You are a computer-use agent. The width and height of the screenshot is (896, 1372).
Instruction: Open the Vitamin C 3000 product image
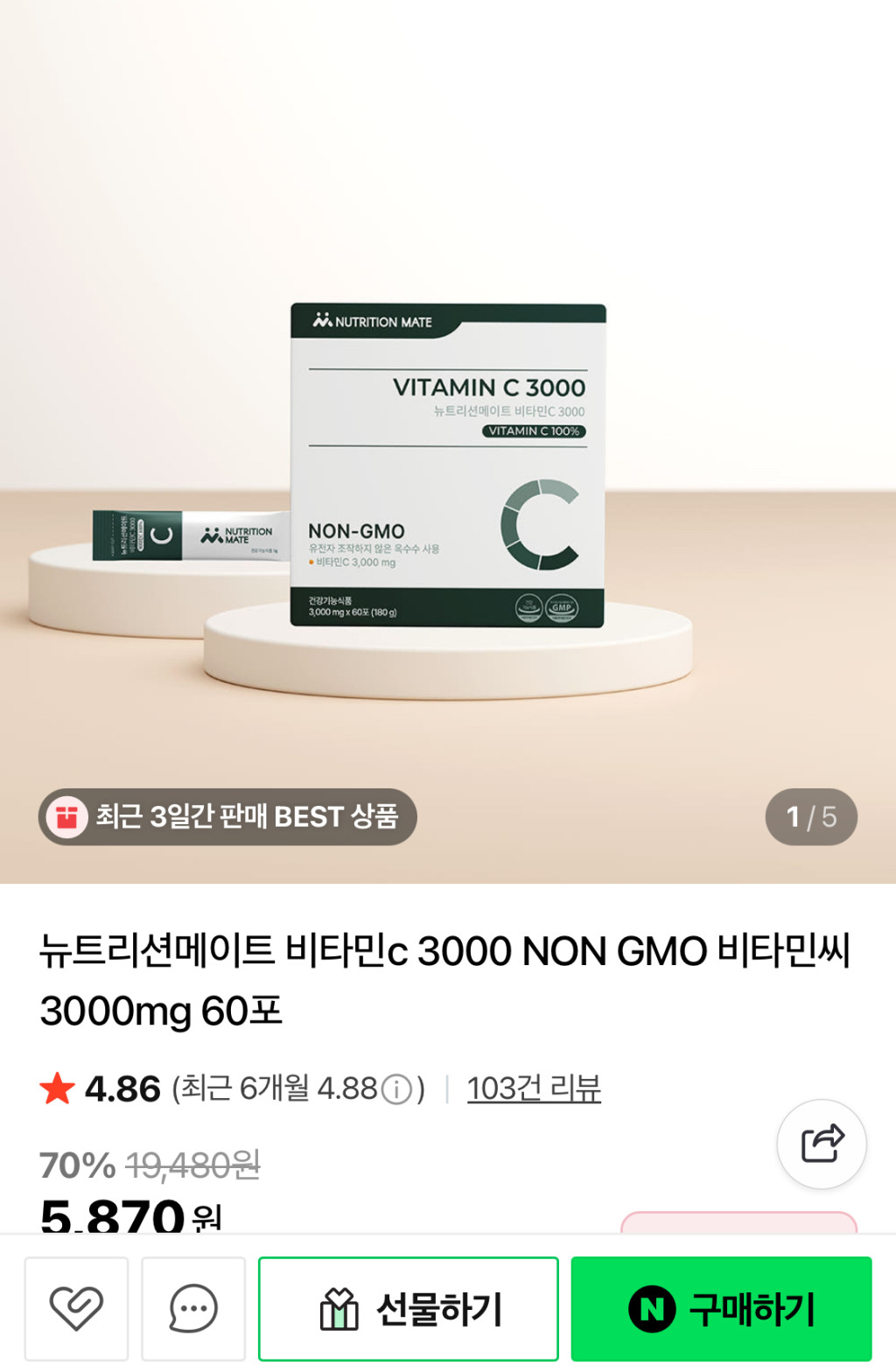(448, 464)
